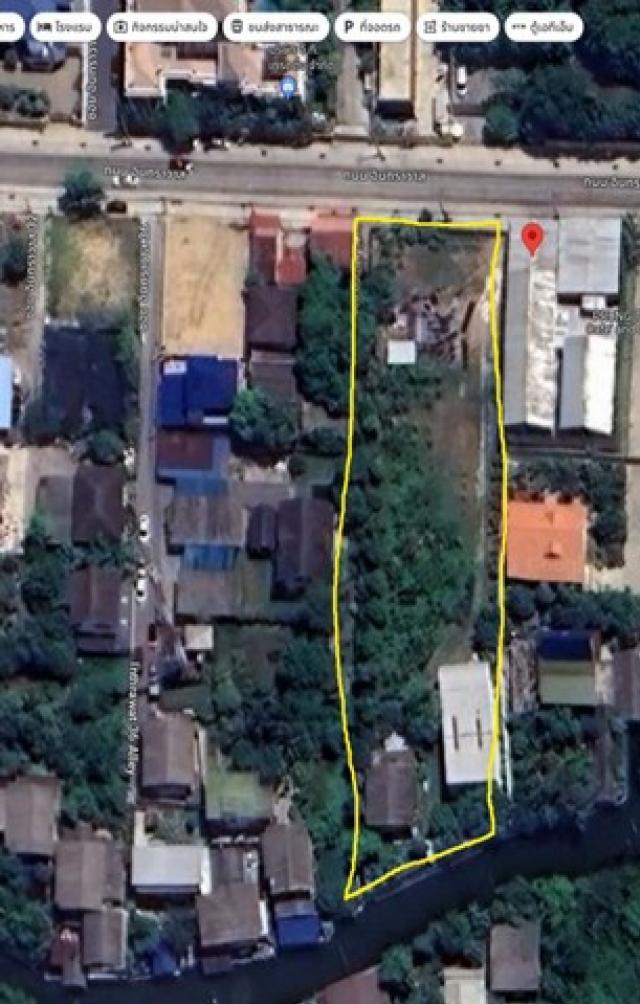
Task: Find parking with the ที่จอดรถ chip
Action: point(371,27)
